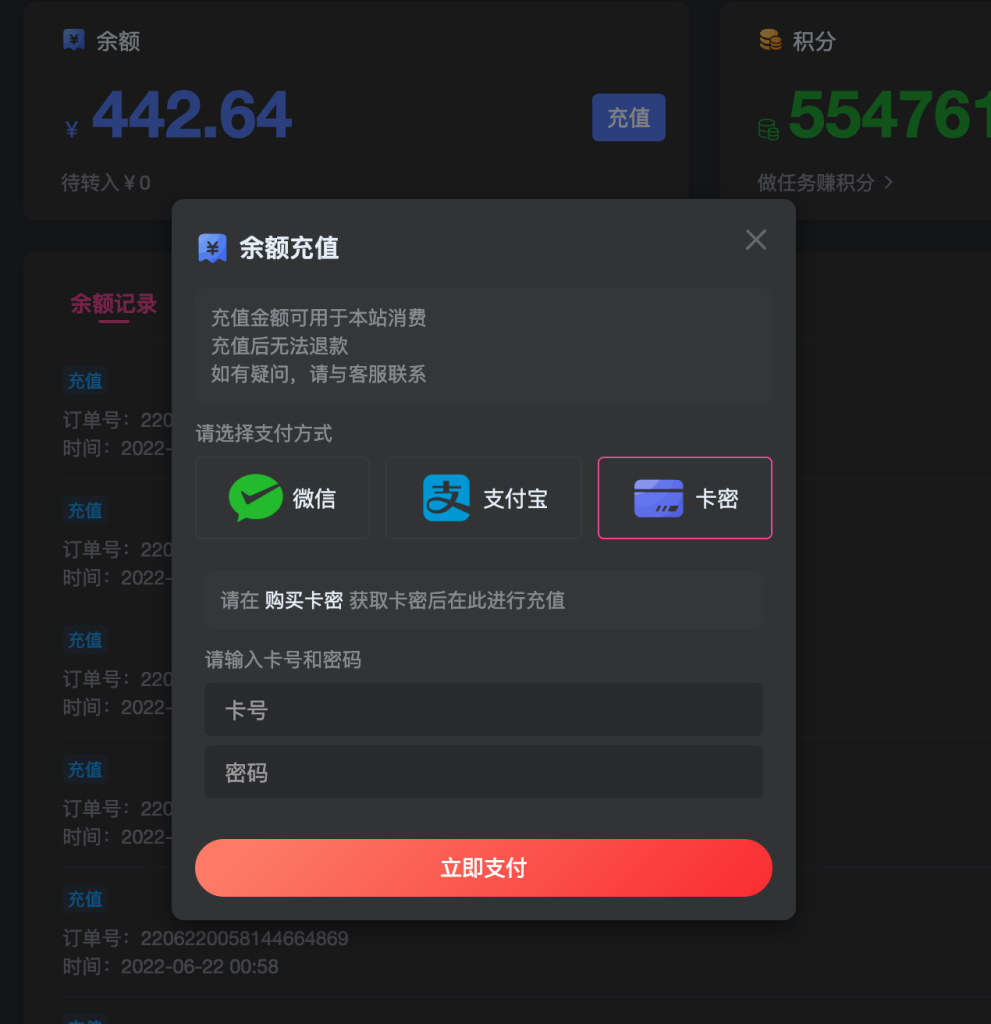Confirm with 立即支付 button
The width and height of the screenshot is (991, 1024).
tap(483, 868)
